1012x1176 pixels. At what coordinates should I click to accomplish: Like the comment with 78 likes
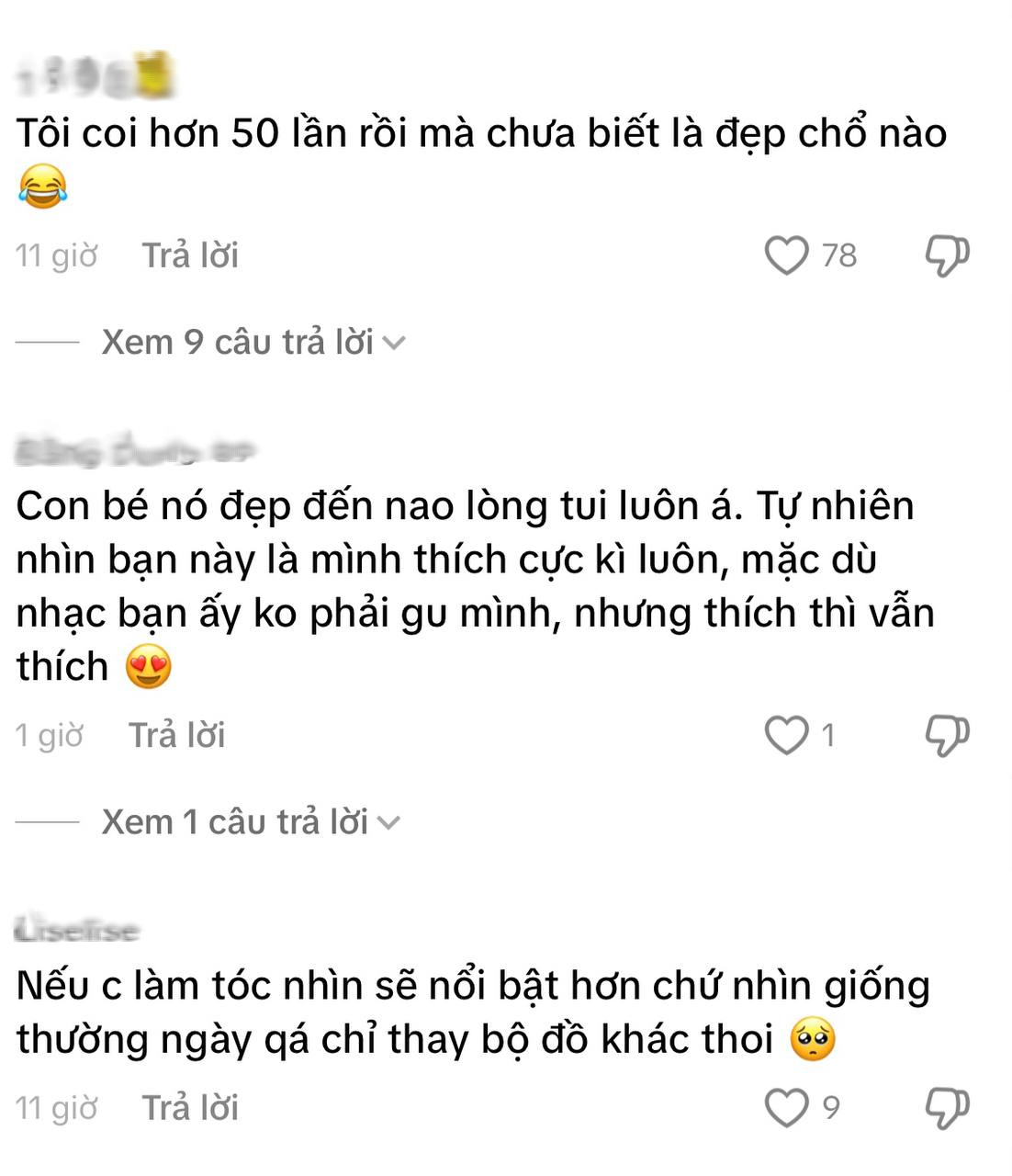(787, 255)
